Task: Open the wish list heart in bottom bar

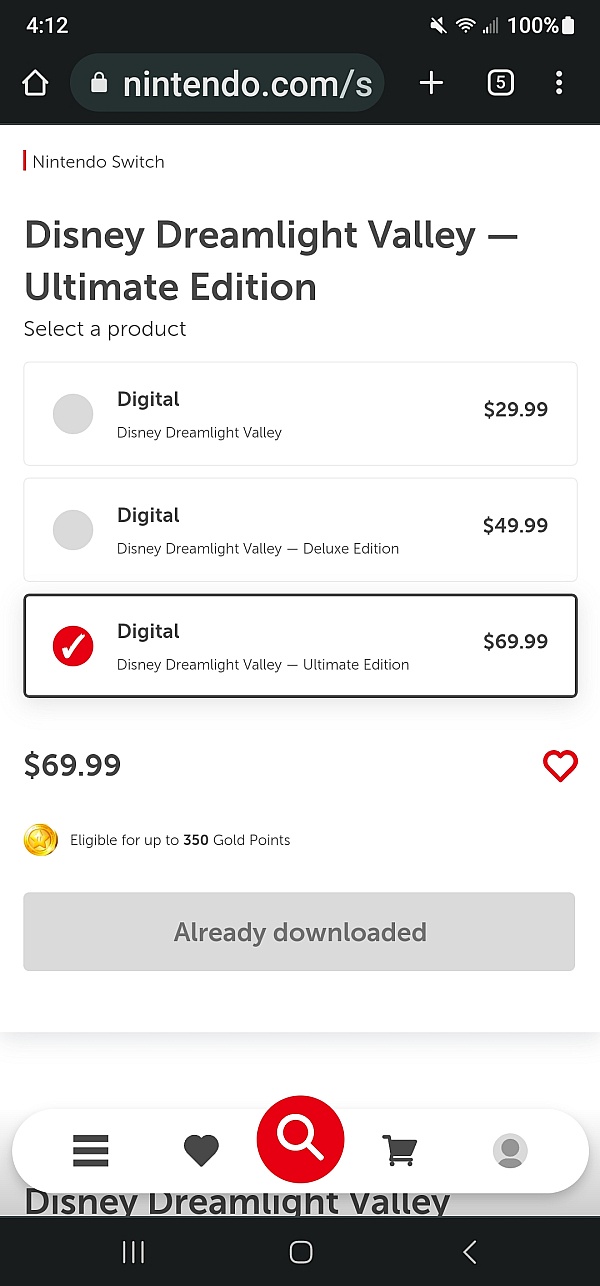Action: pos(201,1151)
